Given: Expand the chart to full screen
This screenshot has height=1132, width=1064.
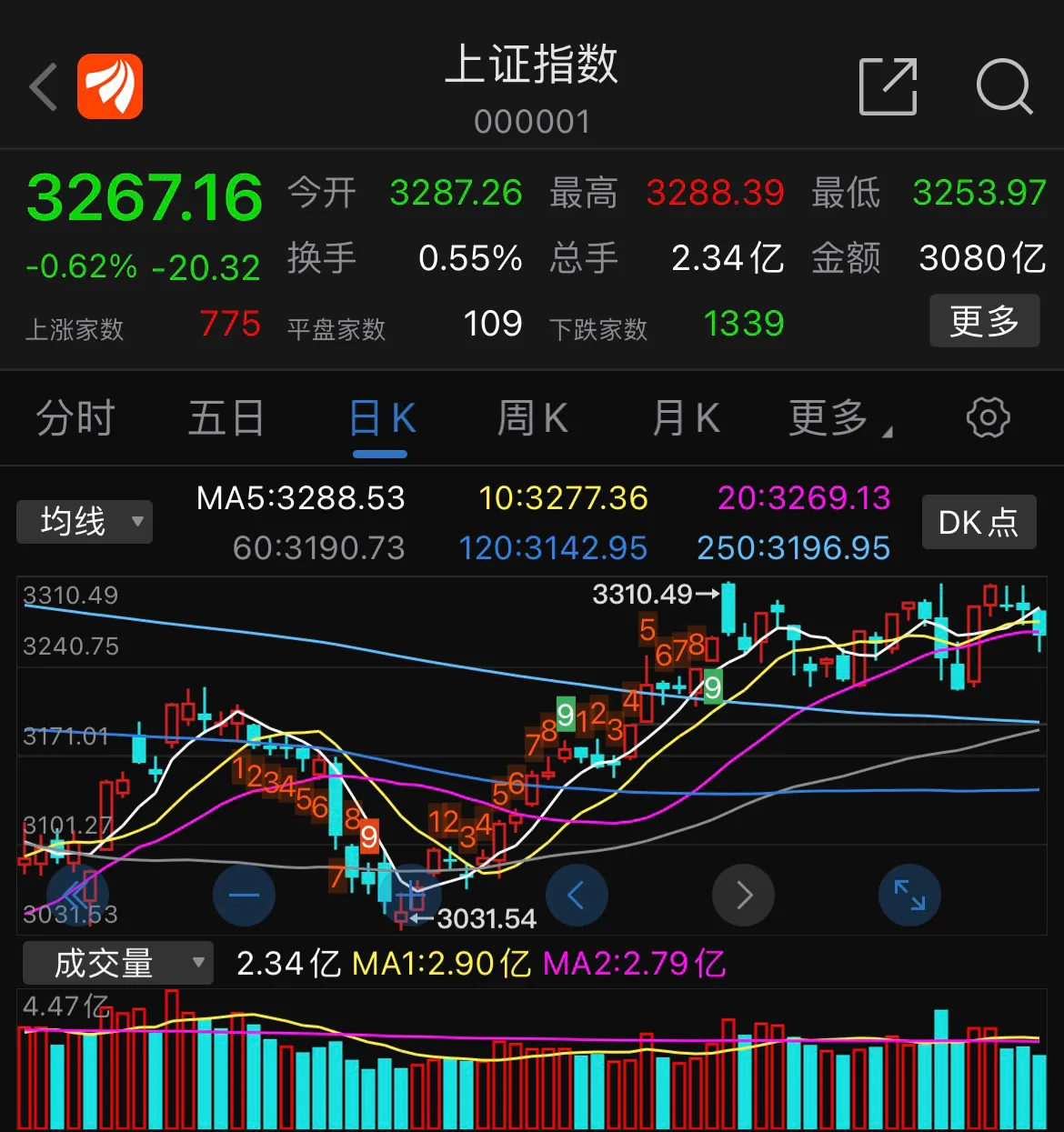Looking at the screenshot, I should click(909, 896).
